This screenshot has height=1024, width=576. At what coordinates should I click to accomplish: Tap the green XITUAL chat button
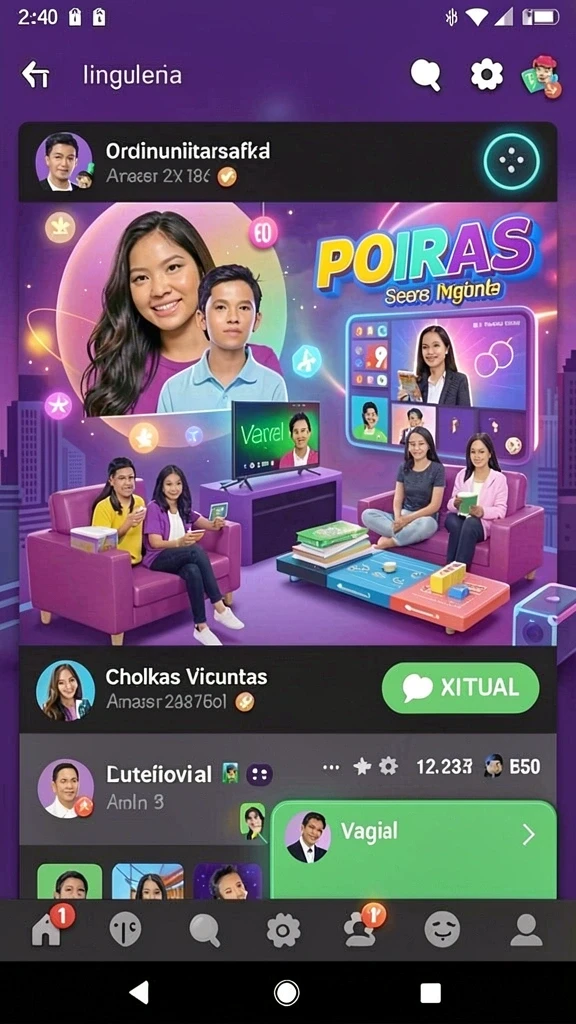tap(460, 688)
